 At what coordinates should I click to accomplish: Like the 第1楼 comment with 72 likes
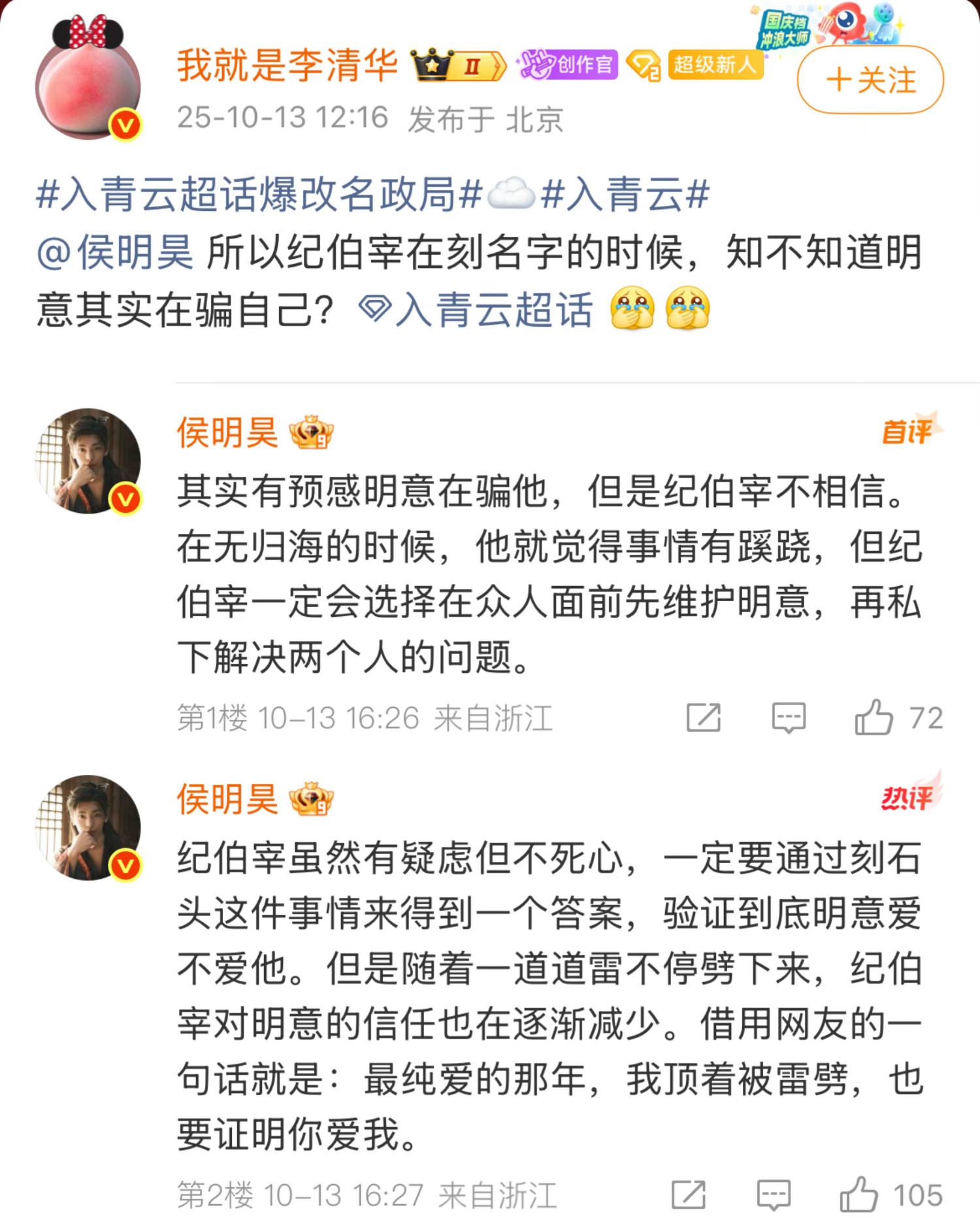coord(874,717)
